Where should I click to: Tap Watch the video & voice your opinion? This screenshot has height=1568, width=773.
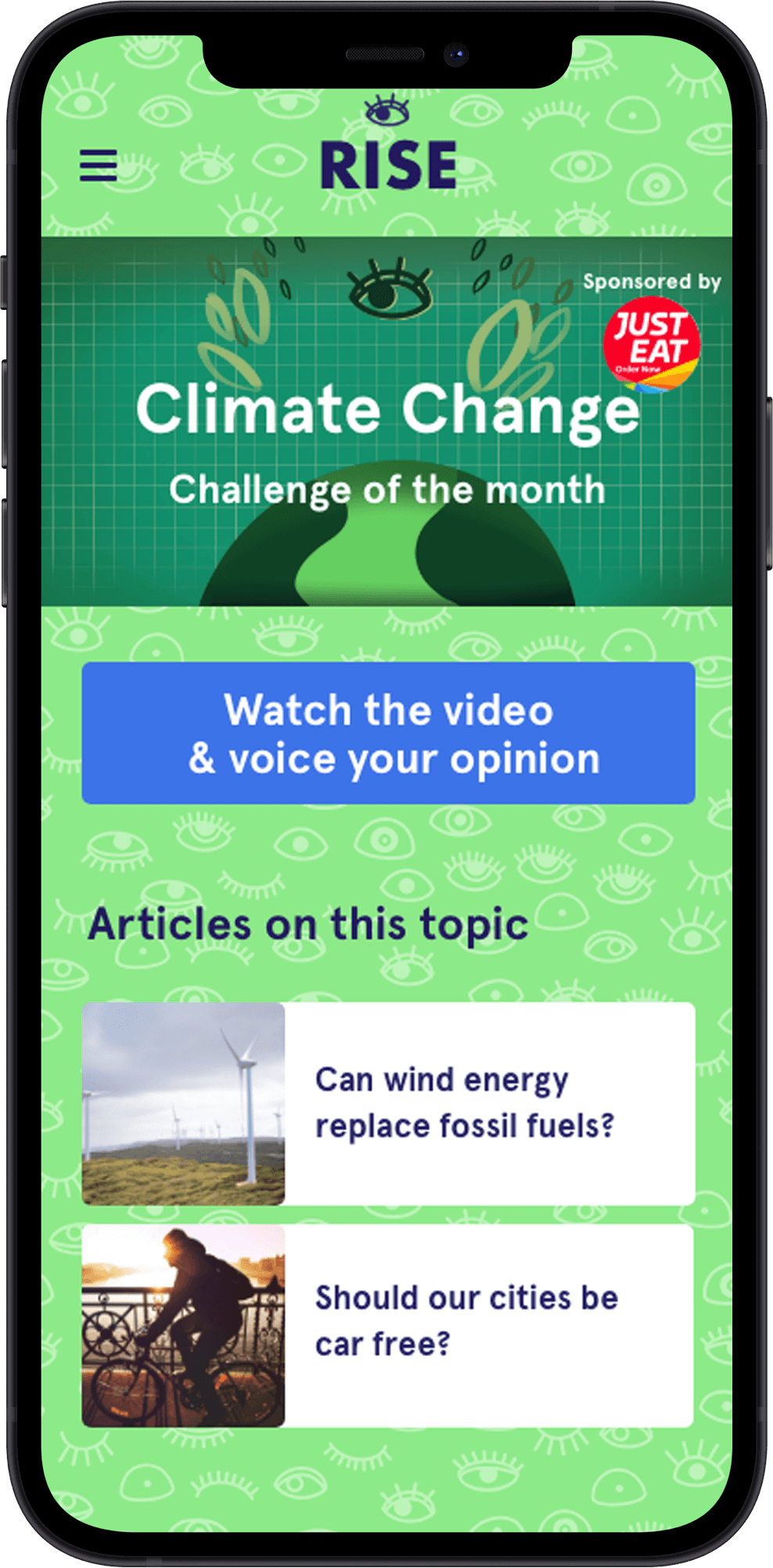388,733
